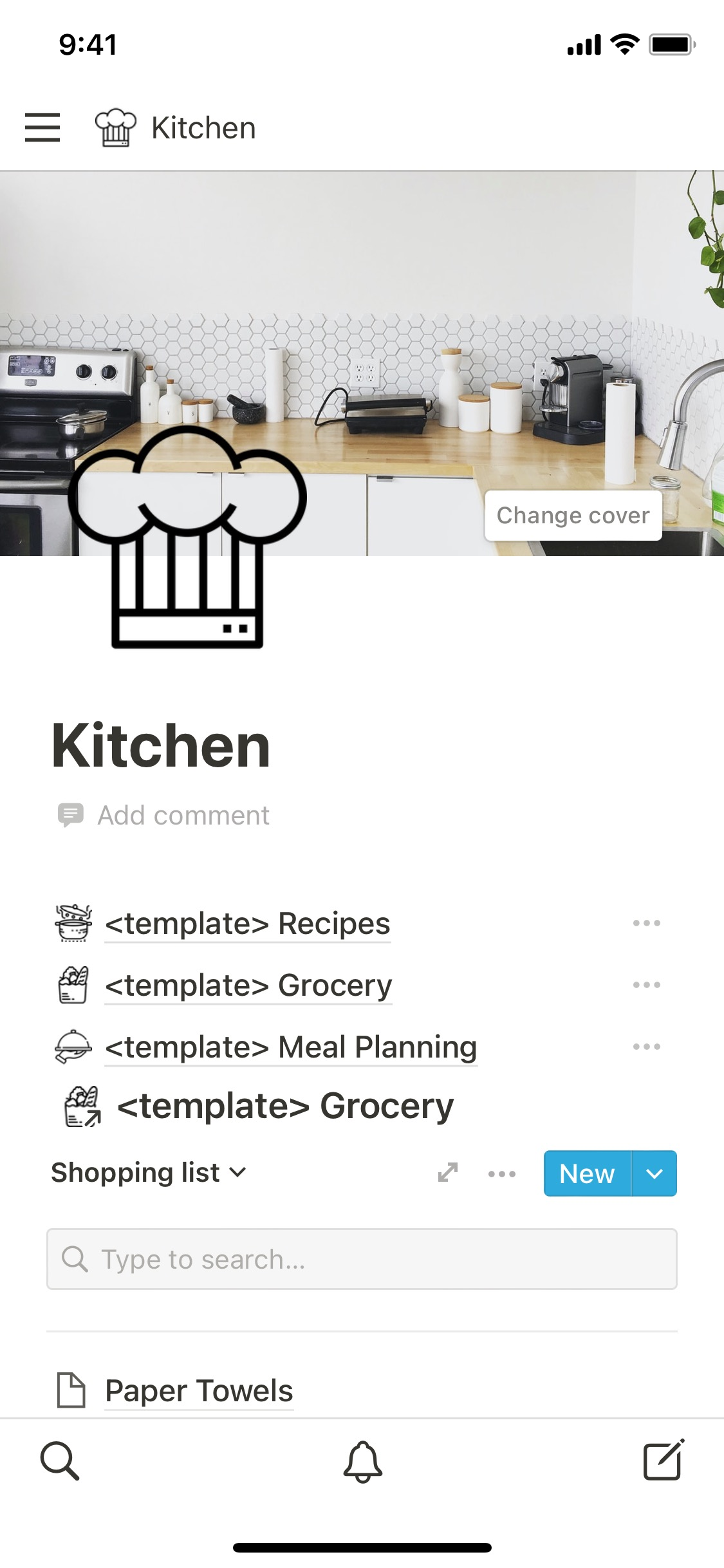Expand the Shopping list view dropdown
The width and height of the screenshot is (724, 1568).
149,1173
